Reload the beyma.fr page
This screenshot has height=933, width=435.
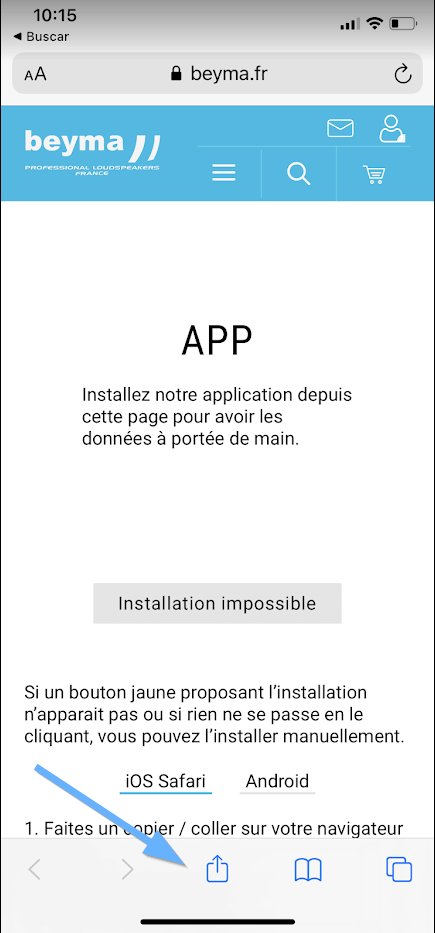(x=403, y=74)
